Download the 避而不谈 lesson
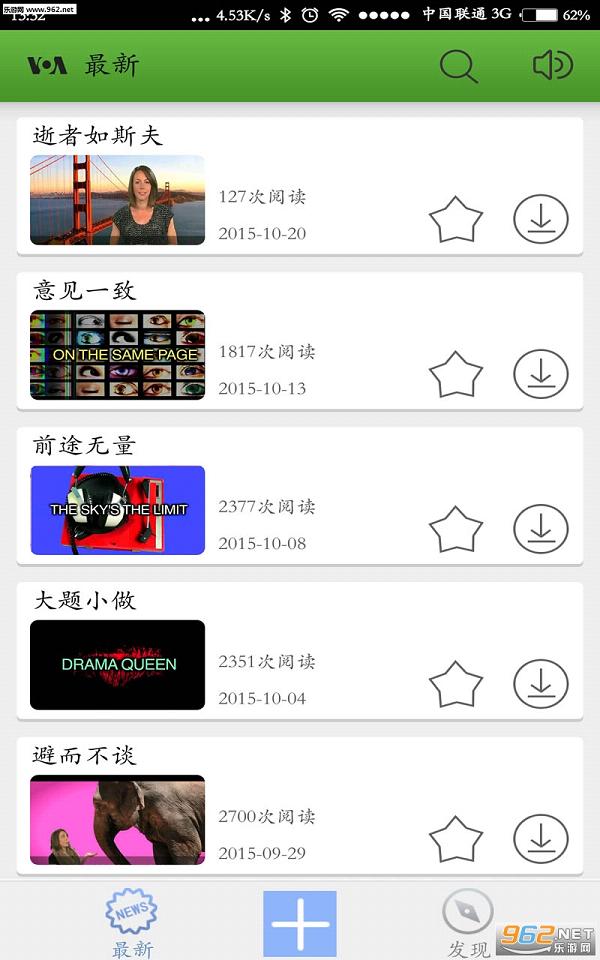Image resolution: width=600 pixels, height=960 pixels. 541,839
